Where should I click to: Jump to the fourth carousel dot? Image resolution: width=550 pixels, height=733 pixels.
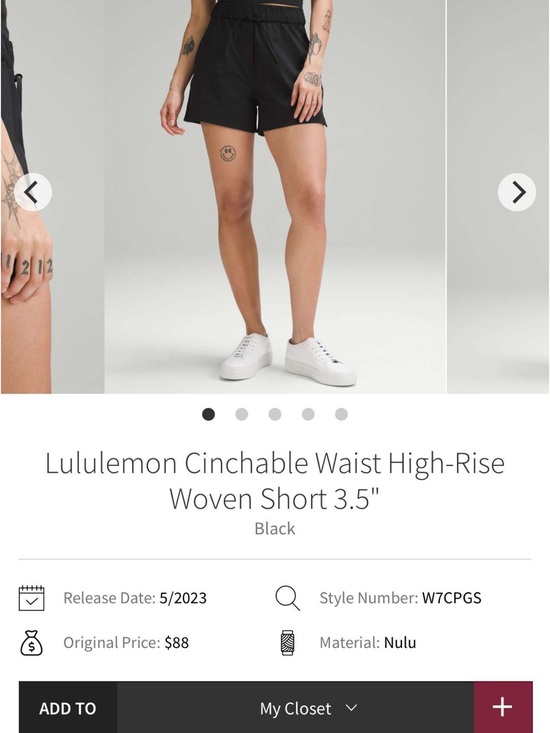pos(308,414)
